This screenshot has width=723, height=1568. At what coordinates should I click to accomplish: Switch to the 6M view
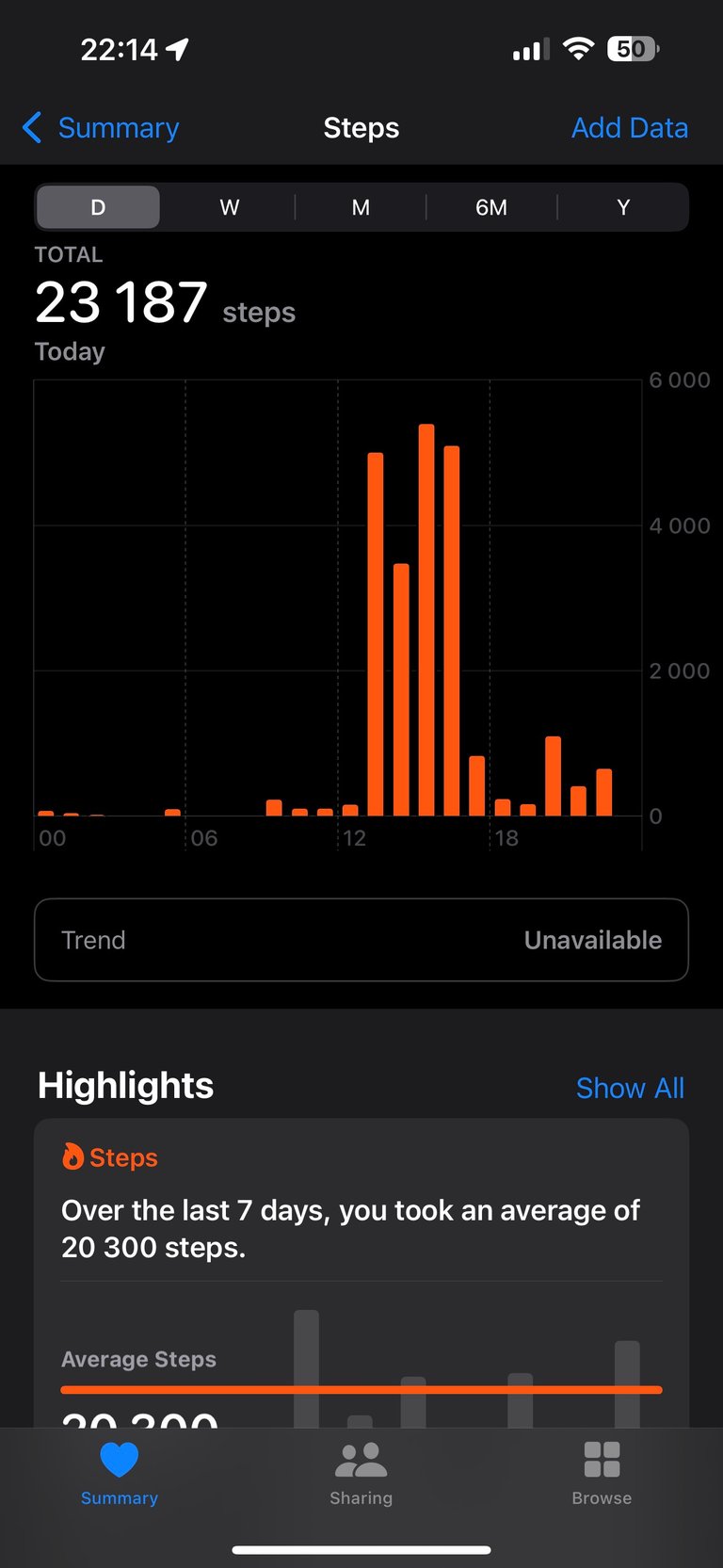(x=491, y=207)
